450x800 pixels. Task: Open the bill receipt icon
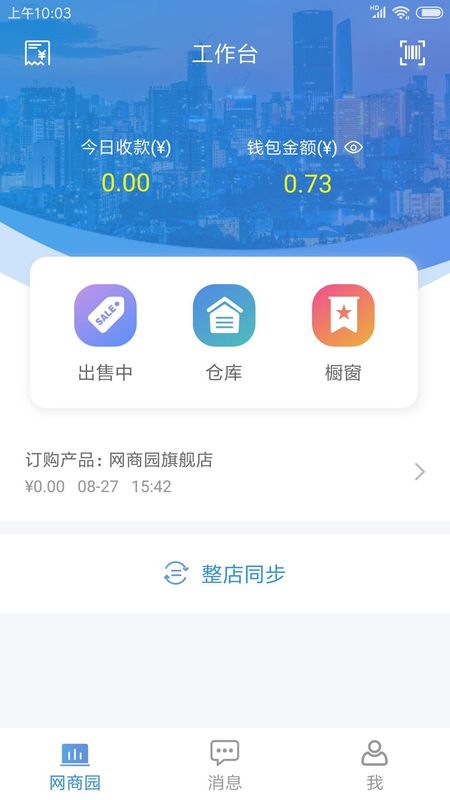tap(38, 53)
